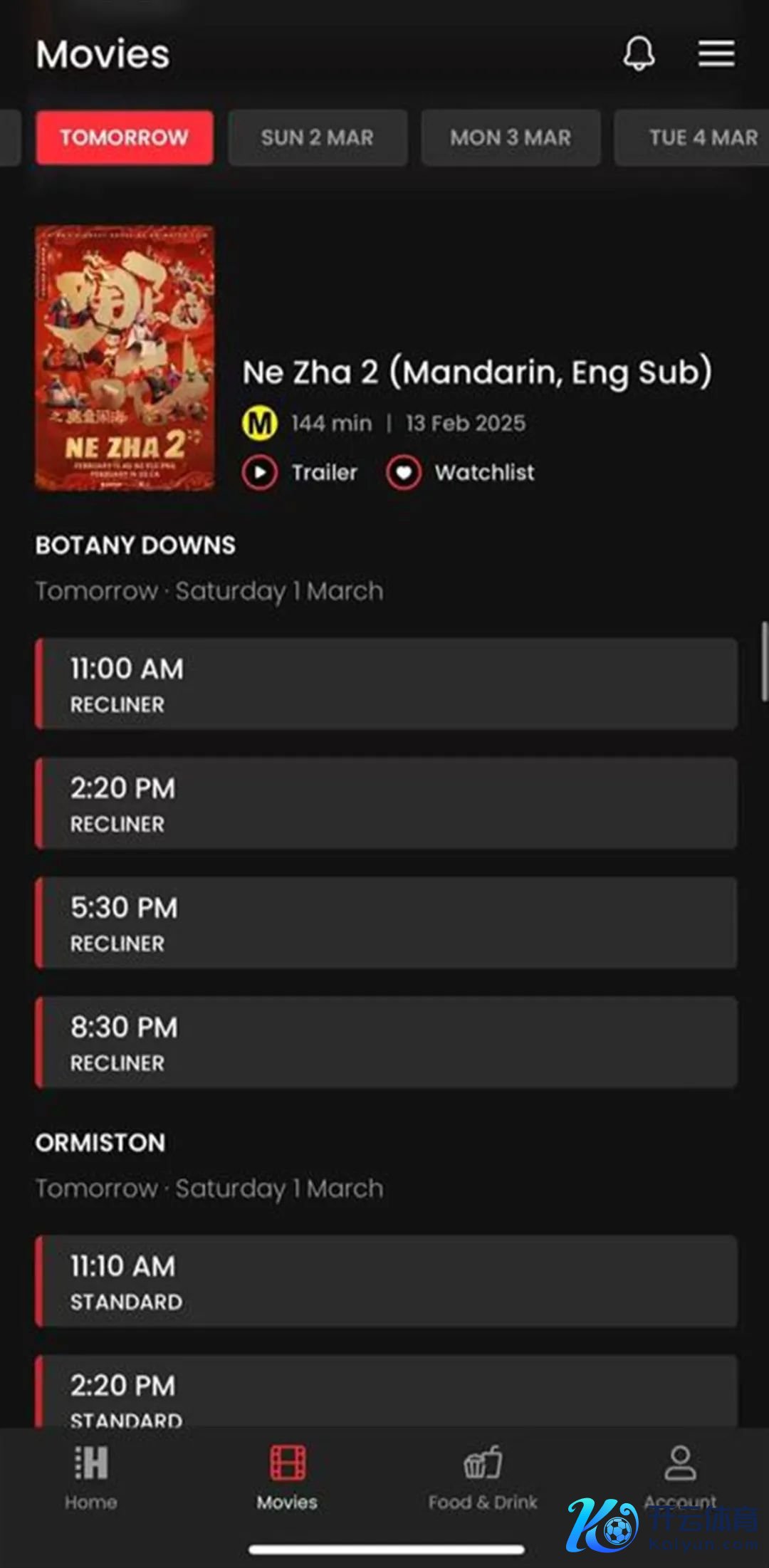Book the 11:00 AM Recliner session
This screenshot has width=769, height=1568.
(386, 684)
